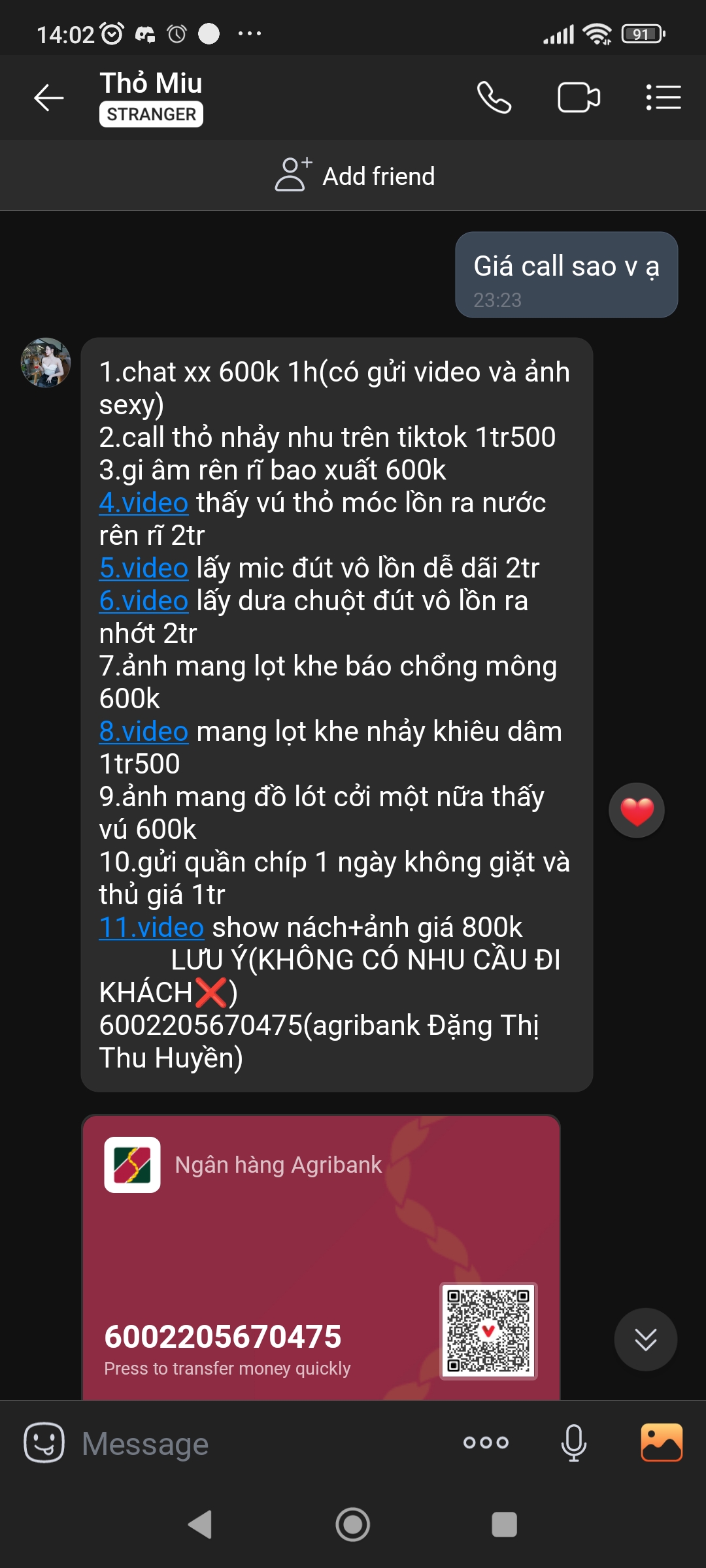Image resolution: width=706 pixels, height=1568 pixels.
Task: Jump to the latest messages
Action: [645, 1339]
